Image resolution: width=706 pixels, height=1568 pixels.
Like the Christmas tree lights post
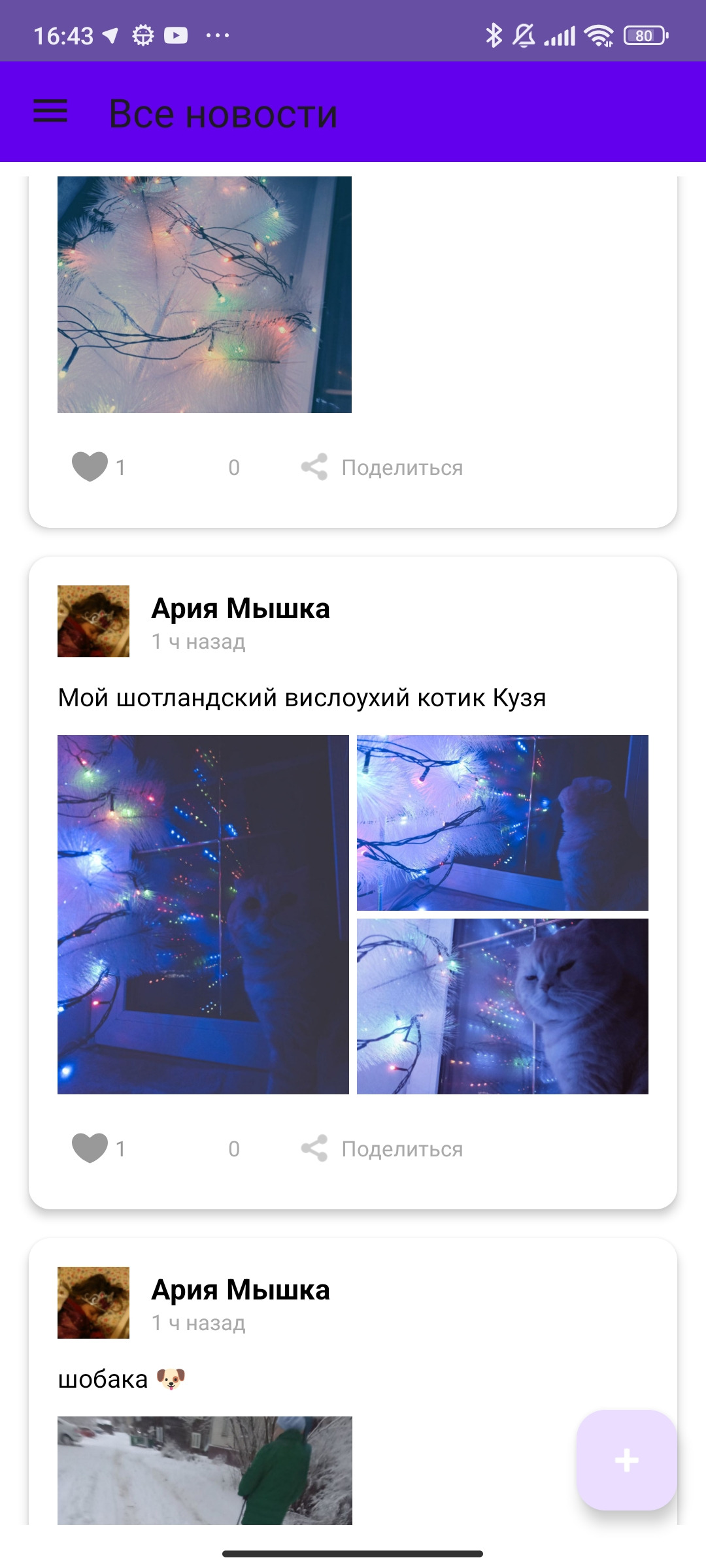[x=90, y=467]
